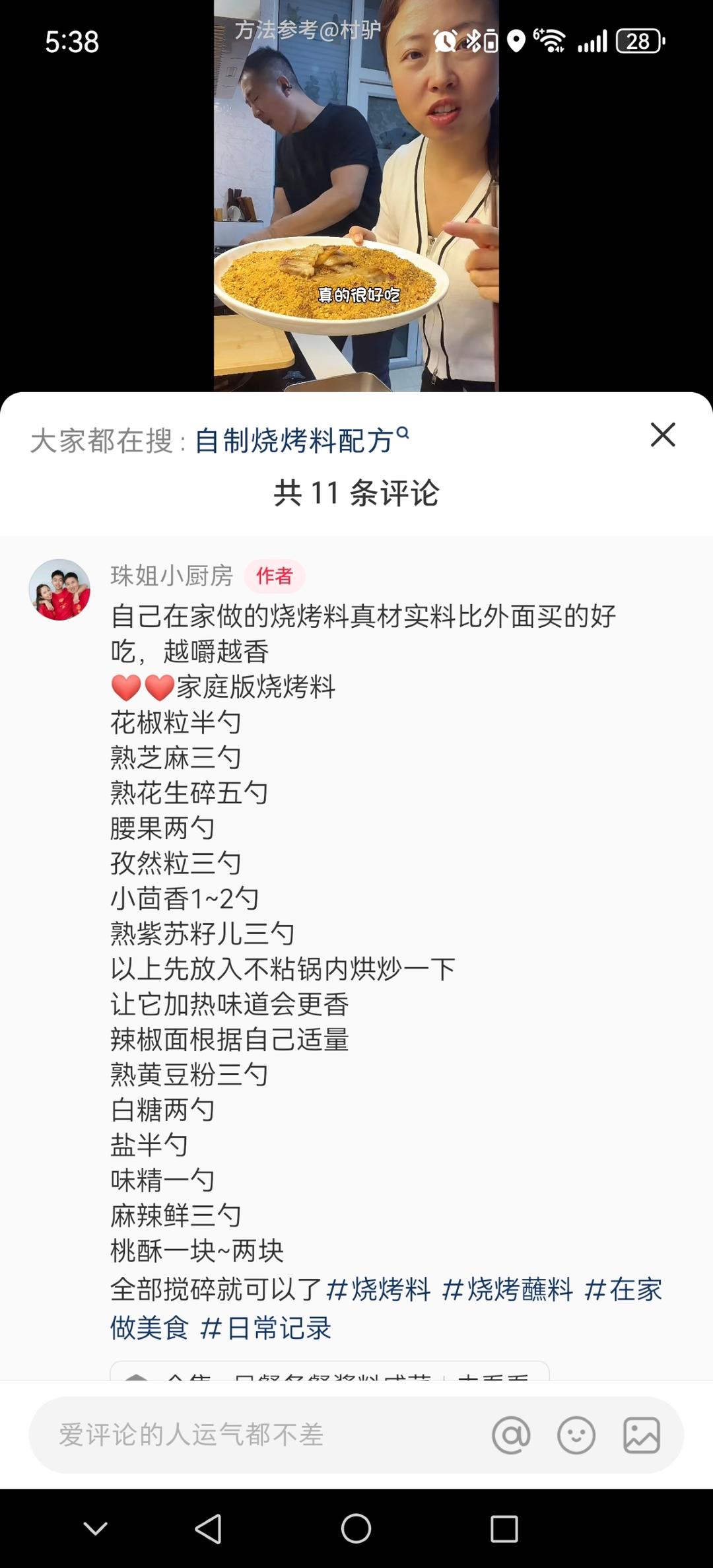Open the #烧烤蘸料 hashtag
The height and width of the screenshot is (1568, 713).
(507, 1289)
